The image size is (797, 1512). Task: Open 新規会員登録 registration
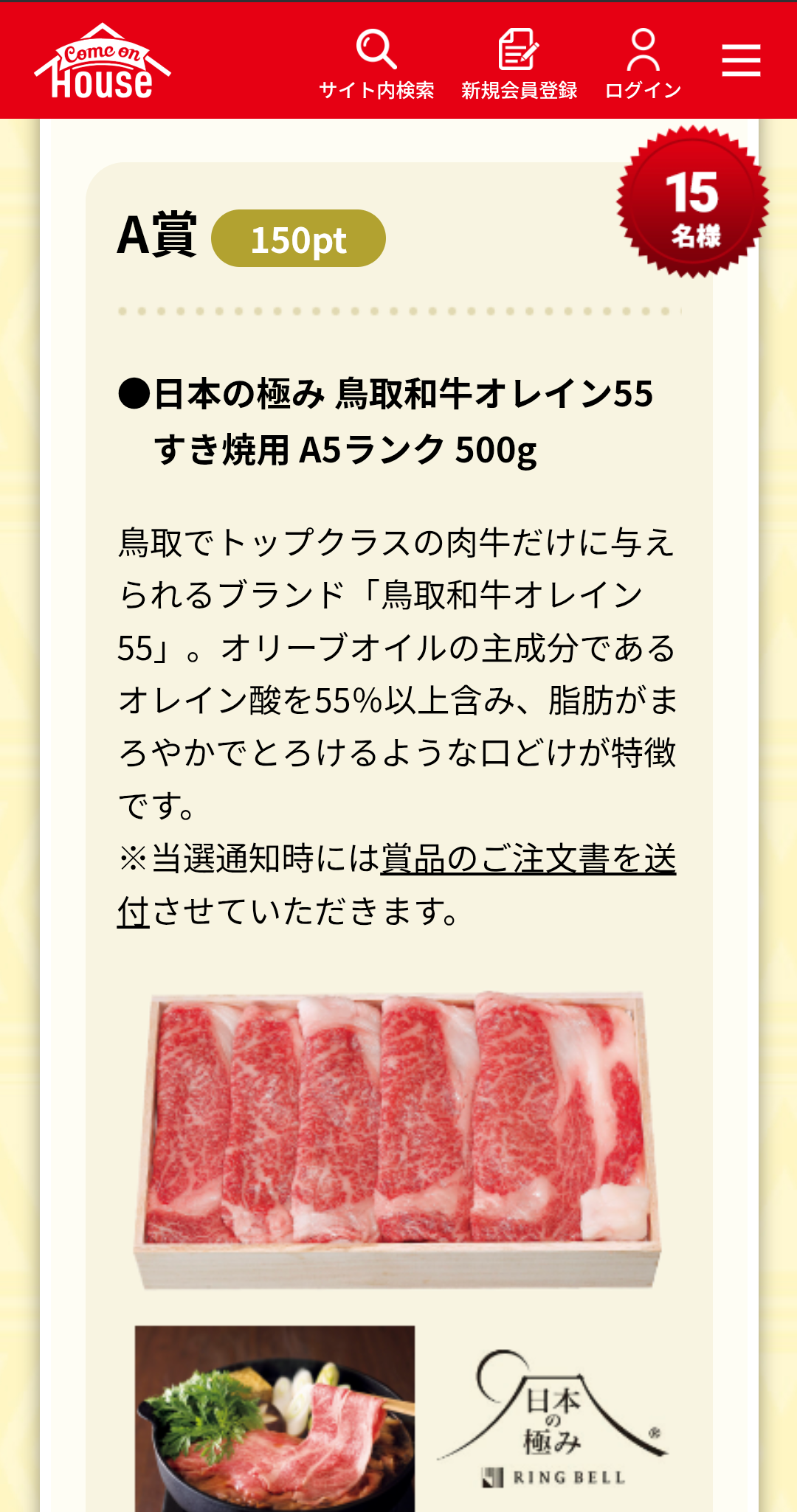click(519, 63)
